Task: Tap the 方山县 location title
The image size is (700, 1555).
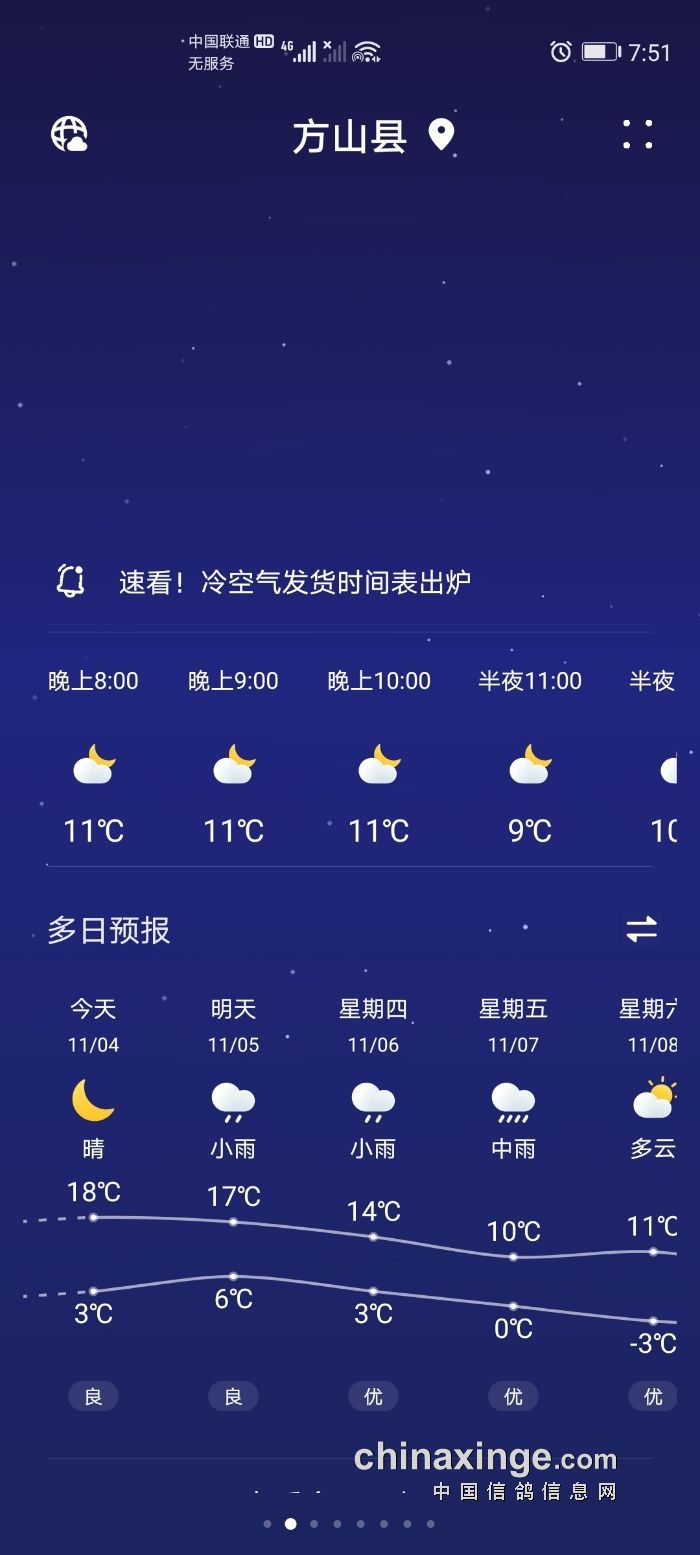Action: (350, 136)
